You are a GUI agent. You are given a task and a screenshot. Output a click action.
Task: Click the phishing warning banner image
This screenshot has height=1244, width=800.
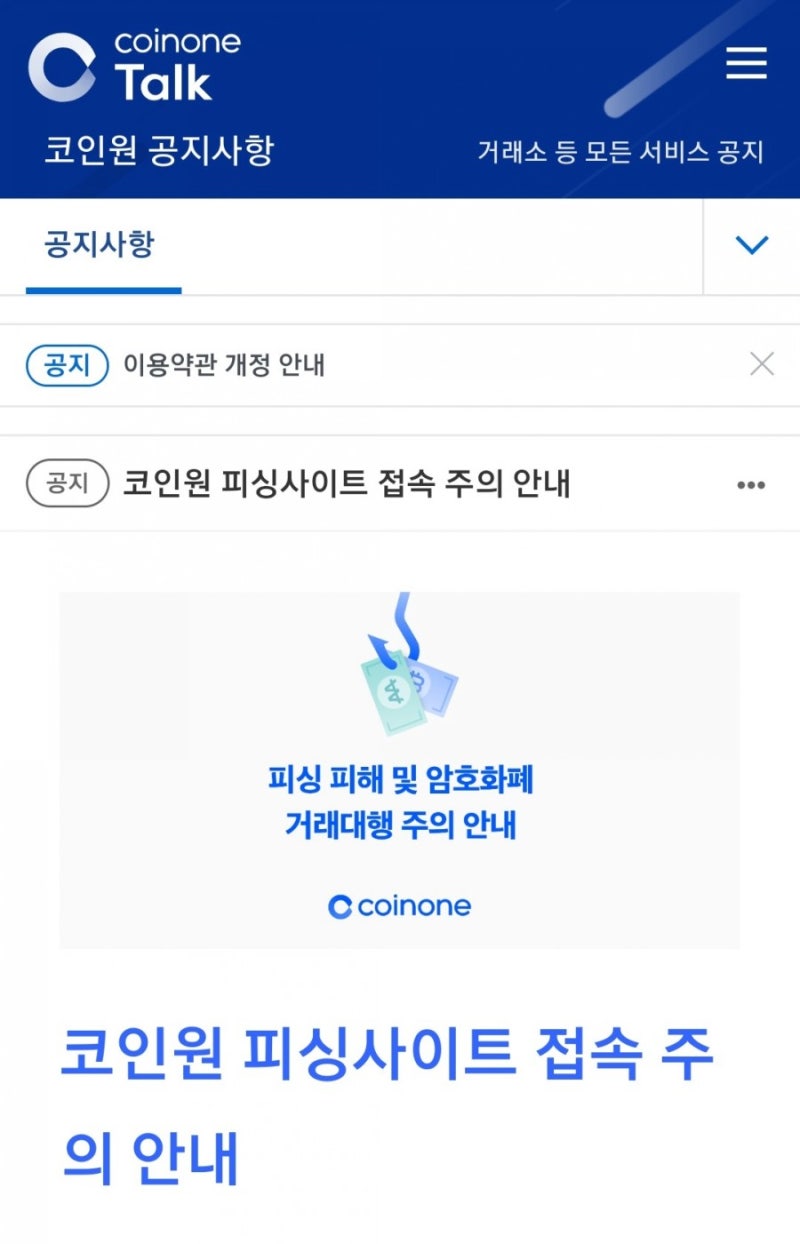tap(400, 770)
